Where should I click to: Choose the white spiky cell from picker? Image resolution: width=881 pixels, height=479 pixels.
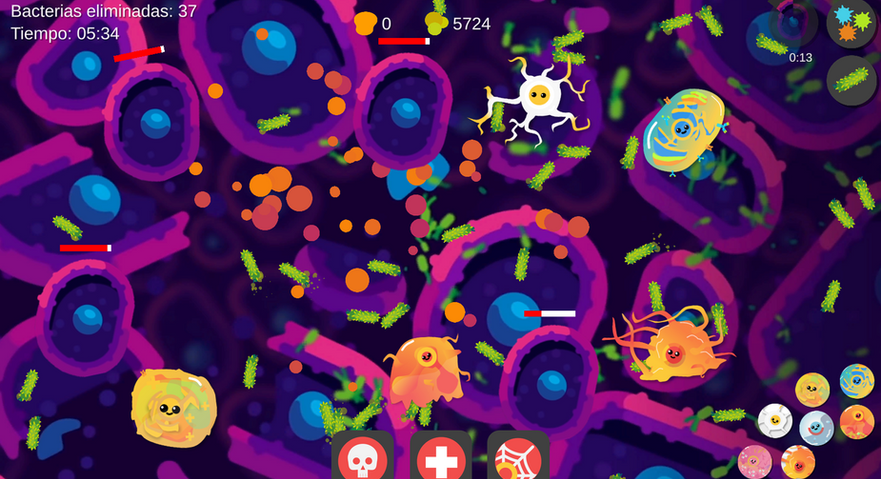[x=775, y=421]
